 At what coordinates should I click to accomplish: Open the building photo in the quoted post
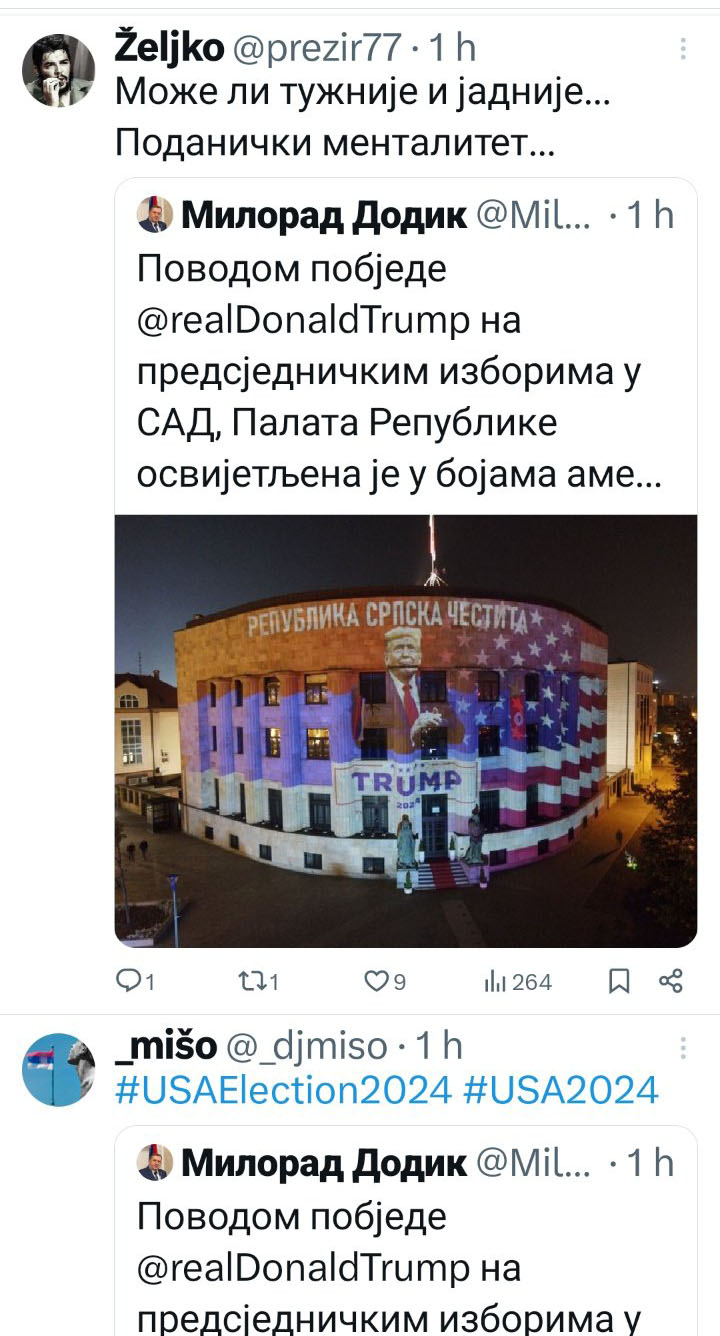(x=405, y=730)
